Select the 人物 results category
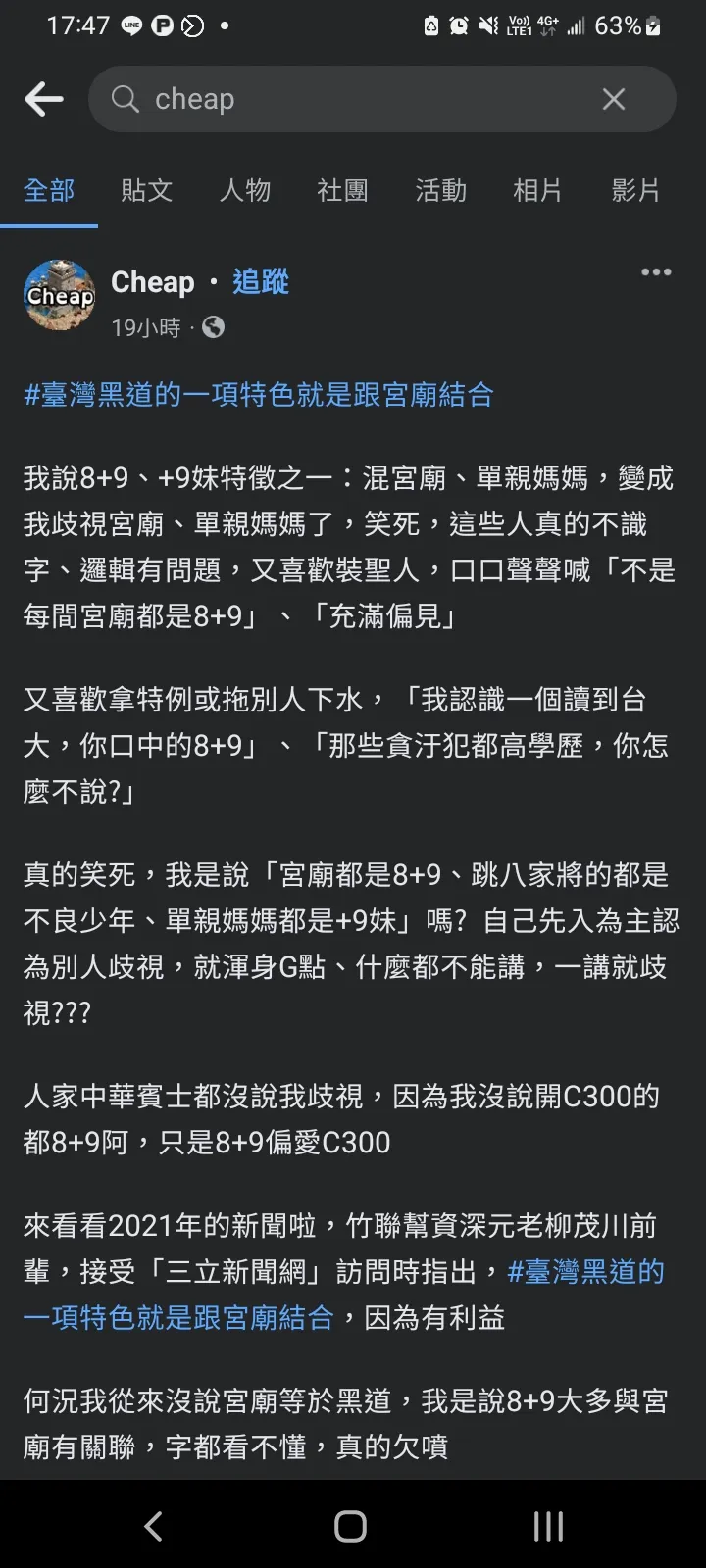Viewport: 706px width, 1568px height. pyautogui.click(x=245, y=191)
